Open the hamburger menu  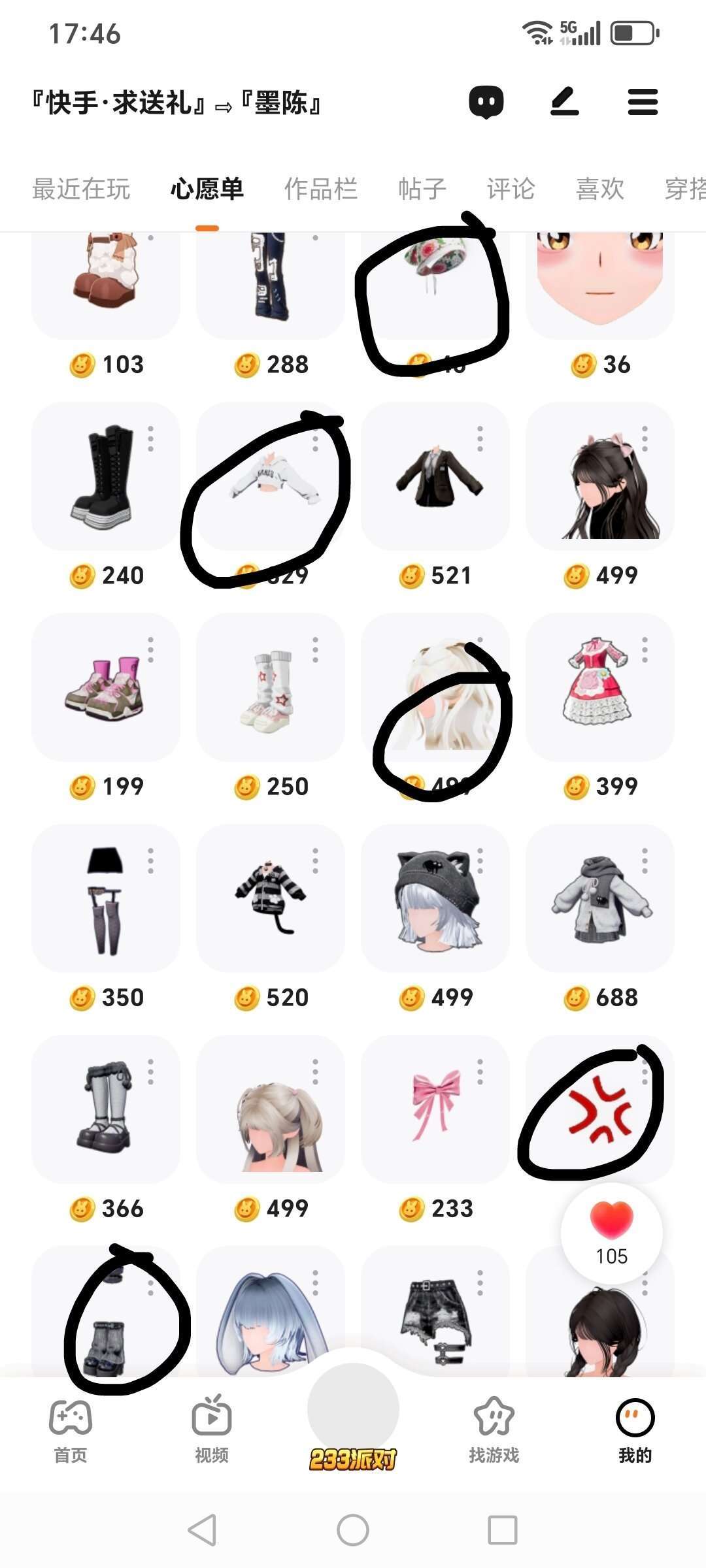(643, 102)
